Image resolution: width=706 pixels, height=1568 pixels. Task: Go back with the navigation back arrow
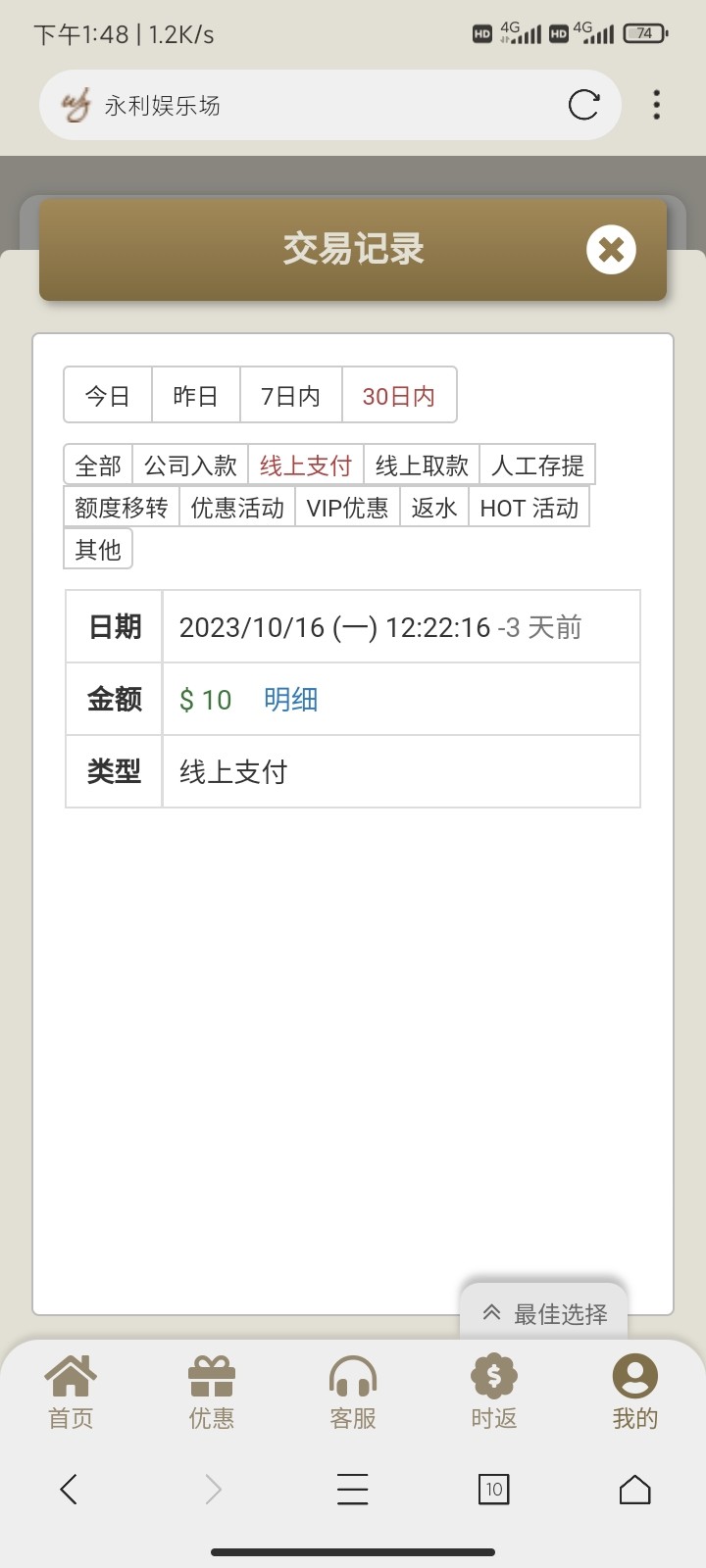pos(69,1489)
